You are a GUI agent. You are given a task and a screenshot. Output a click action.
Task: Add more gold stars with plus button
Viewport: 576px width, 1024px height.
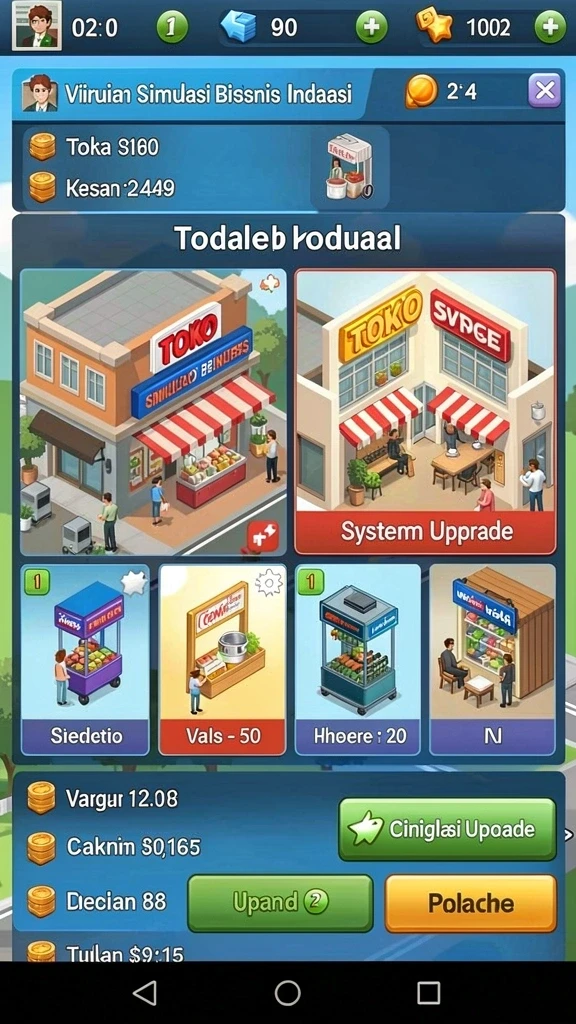550,27
